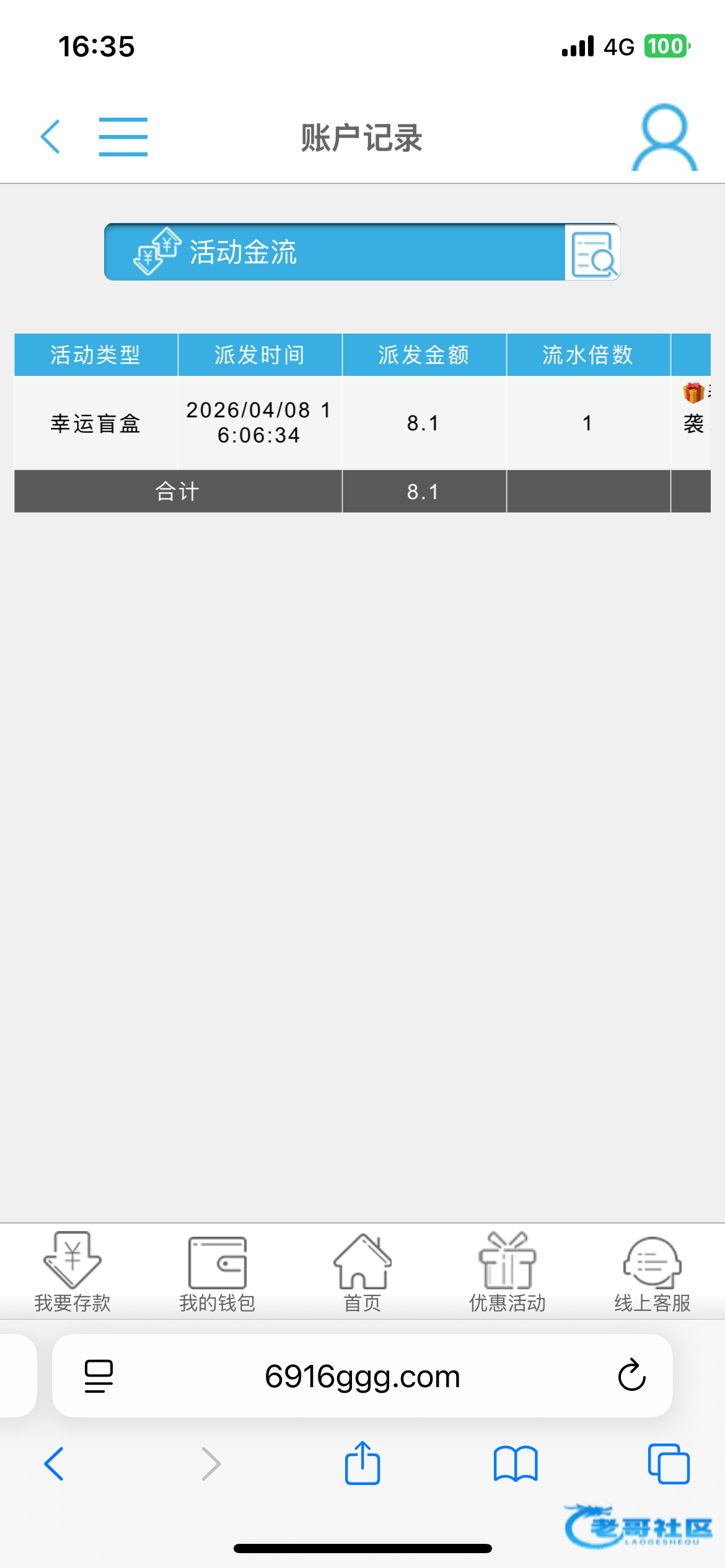Navigate back in Safari toolbar
This screenshot has width=725, height=1568.
pos(55,1464)
